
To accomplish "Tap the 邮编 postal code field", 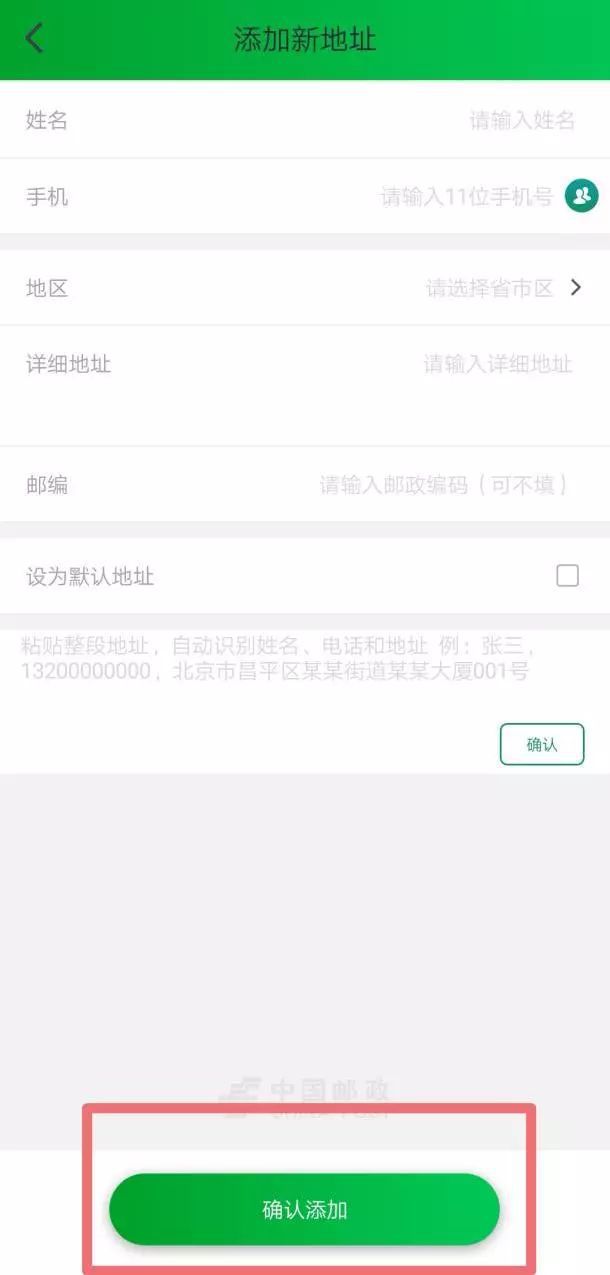I will (305, 485).
